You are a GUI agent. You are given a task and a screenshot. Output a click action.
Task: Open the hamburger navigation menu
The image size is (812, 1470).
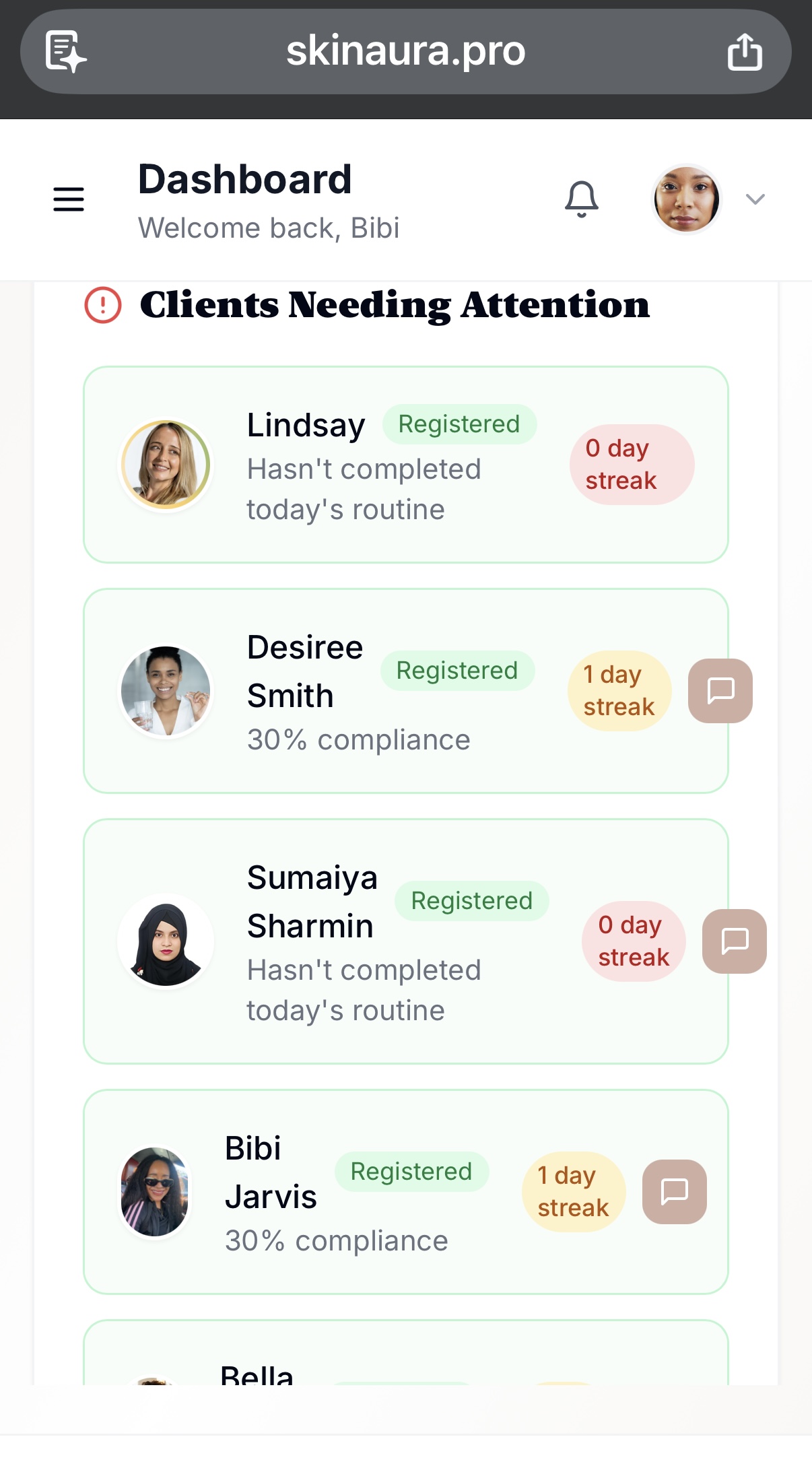point(69,199)
